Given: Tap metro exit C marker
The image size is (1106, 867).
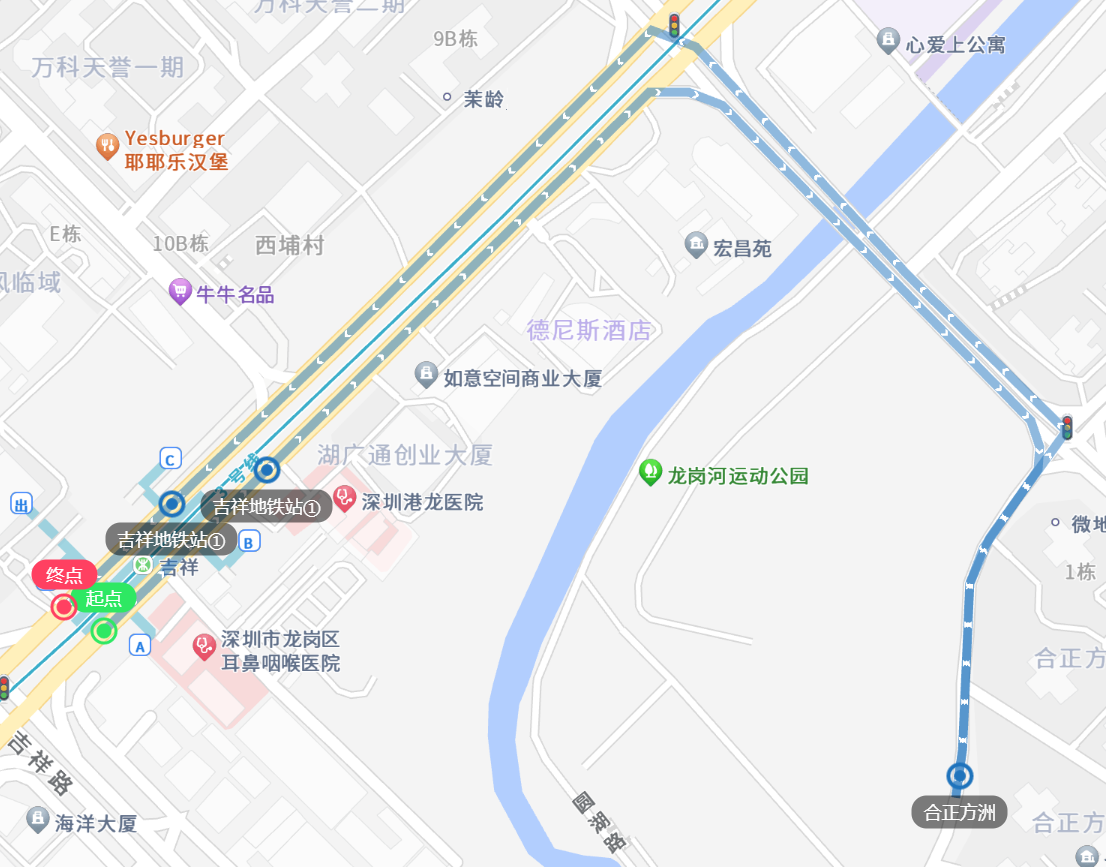Looking at the screenshot, I should 170,459.
